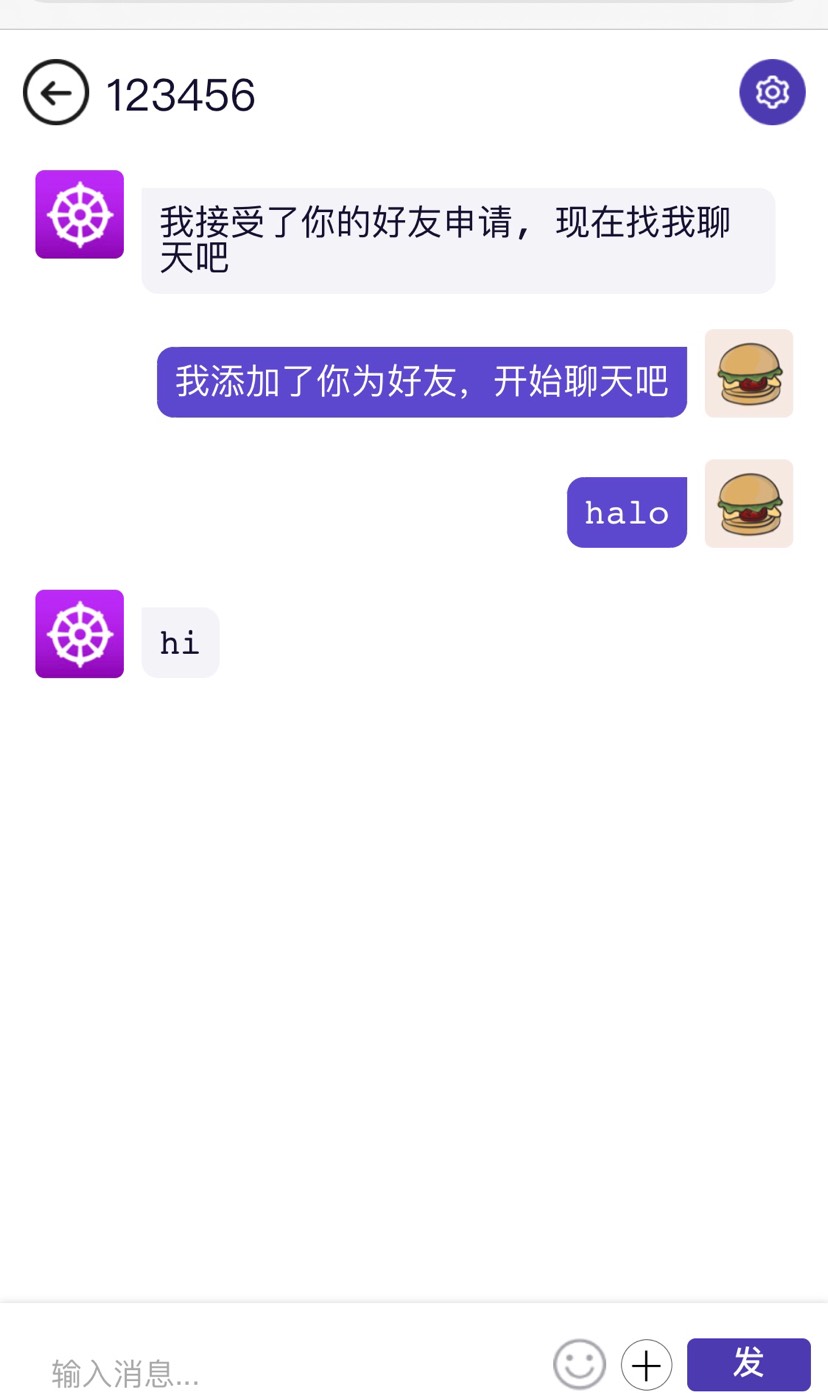The width and height of the screenshot is (828, 1393).
Task: Open chat settings gear icon
Action: coord(772,92)
